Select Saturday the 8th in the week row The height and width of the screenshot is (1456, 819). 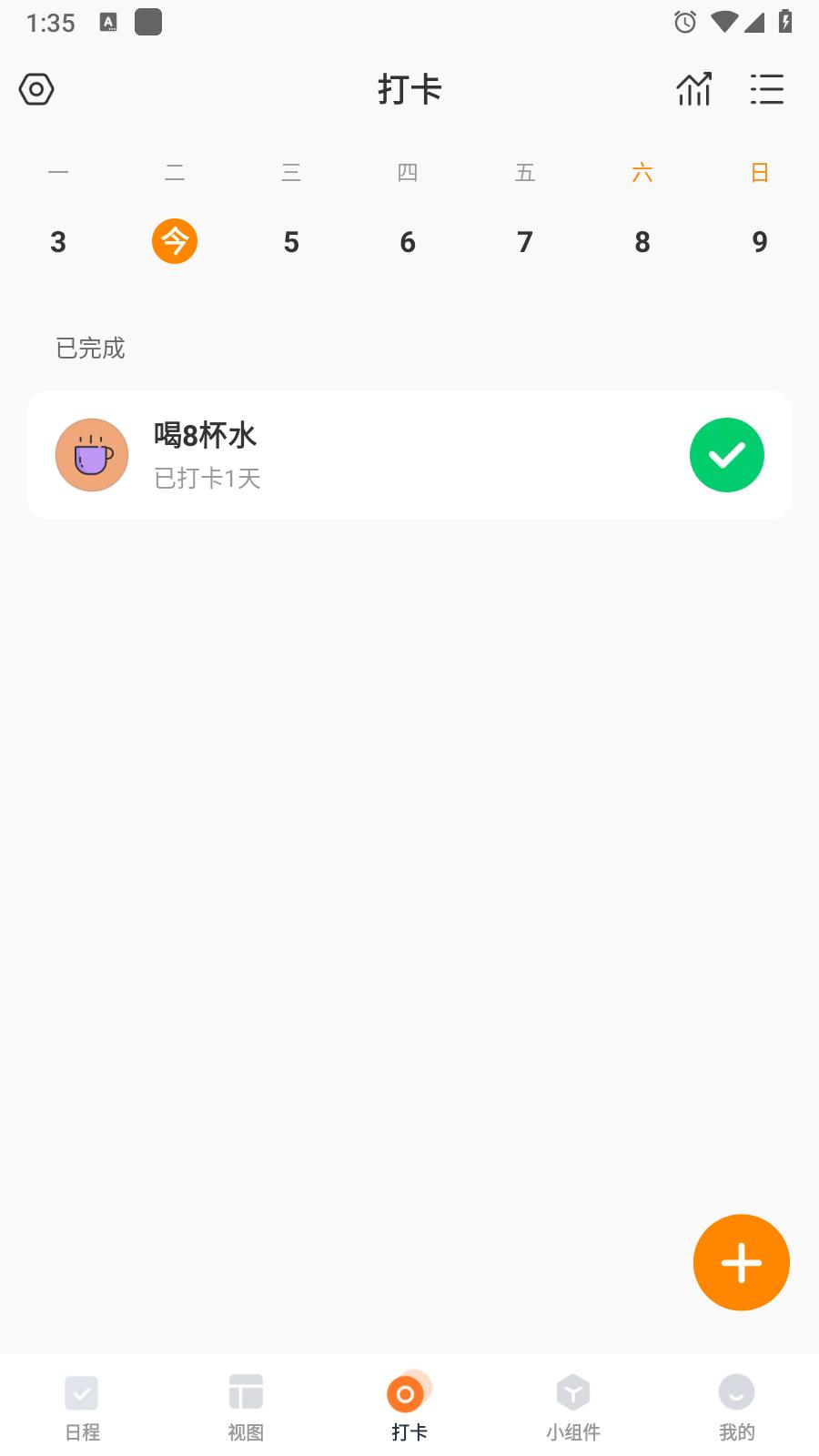tap(642, 241)
